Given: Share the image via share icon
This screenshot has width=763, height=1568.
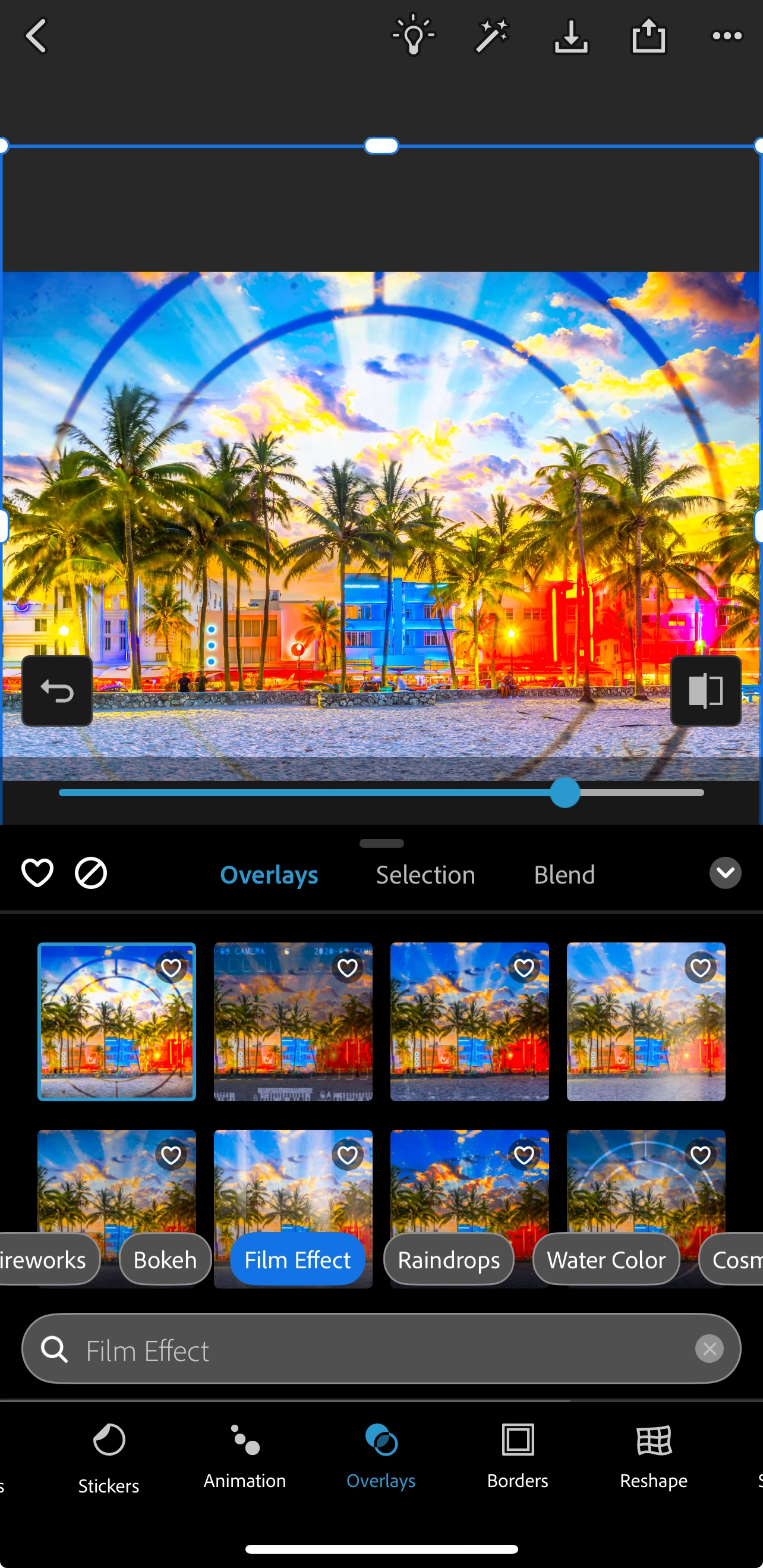Looking at the screenshot, I should [649, 36].
